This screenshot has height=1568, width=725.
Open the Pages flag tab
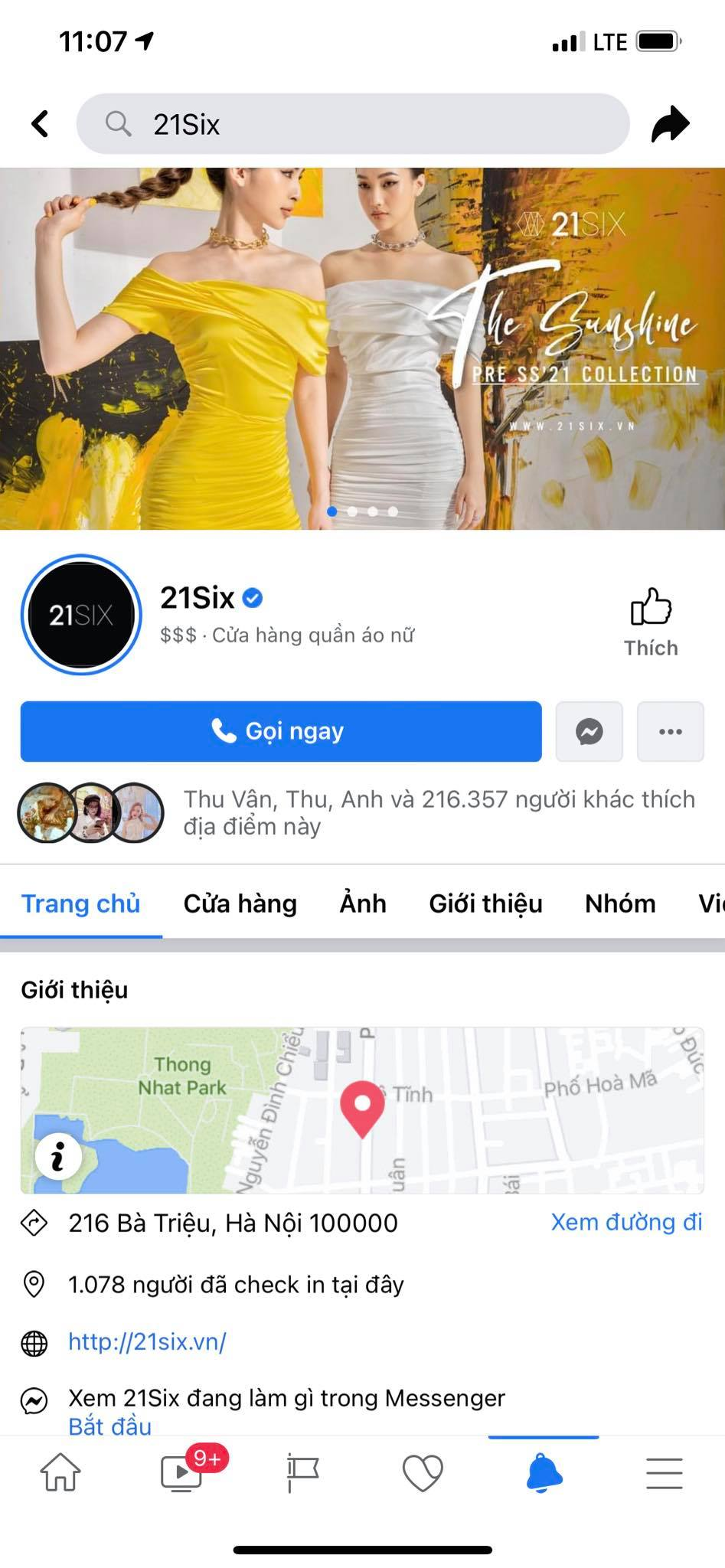(x=302, y=1472)
